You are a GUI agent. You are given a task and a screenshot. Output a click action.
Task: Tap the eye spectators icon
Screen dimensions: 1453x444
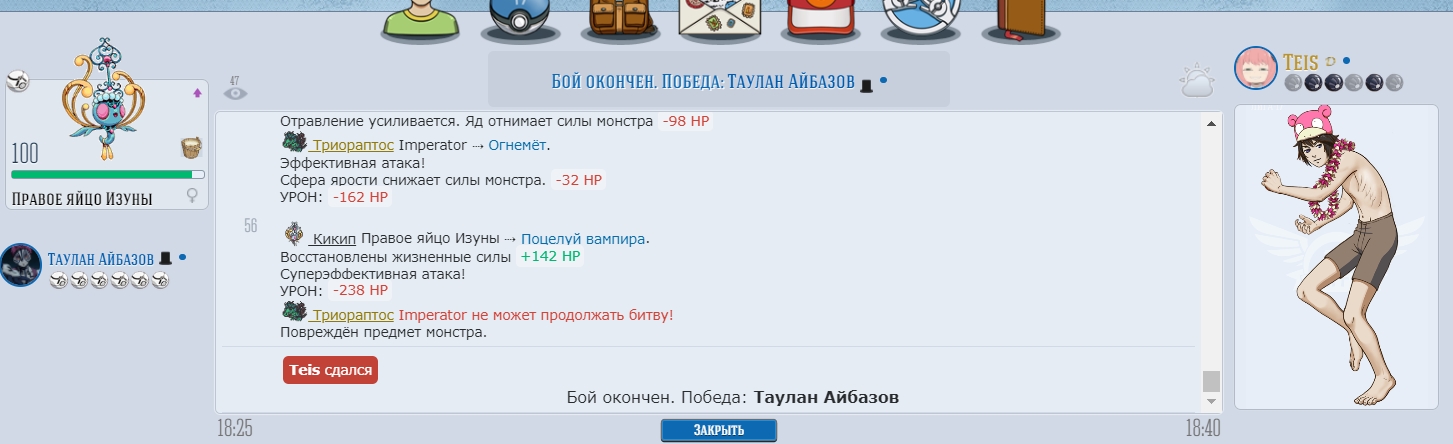click(235, 92)
